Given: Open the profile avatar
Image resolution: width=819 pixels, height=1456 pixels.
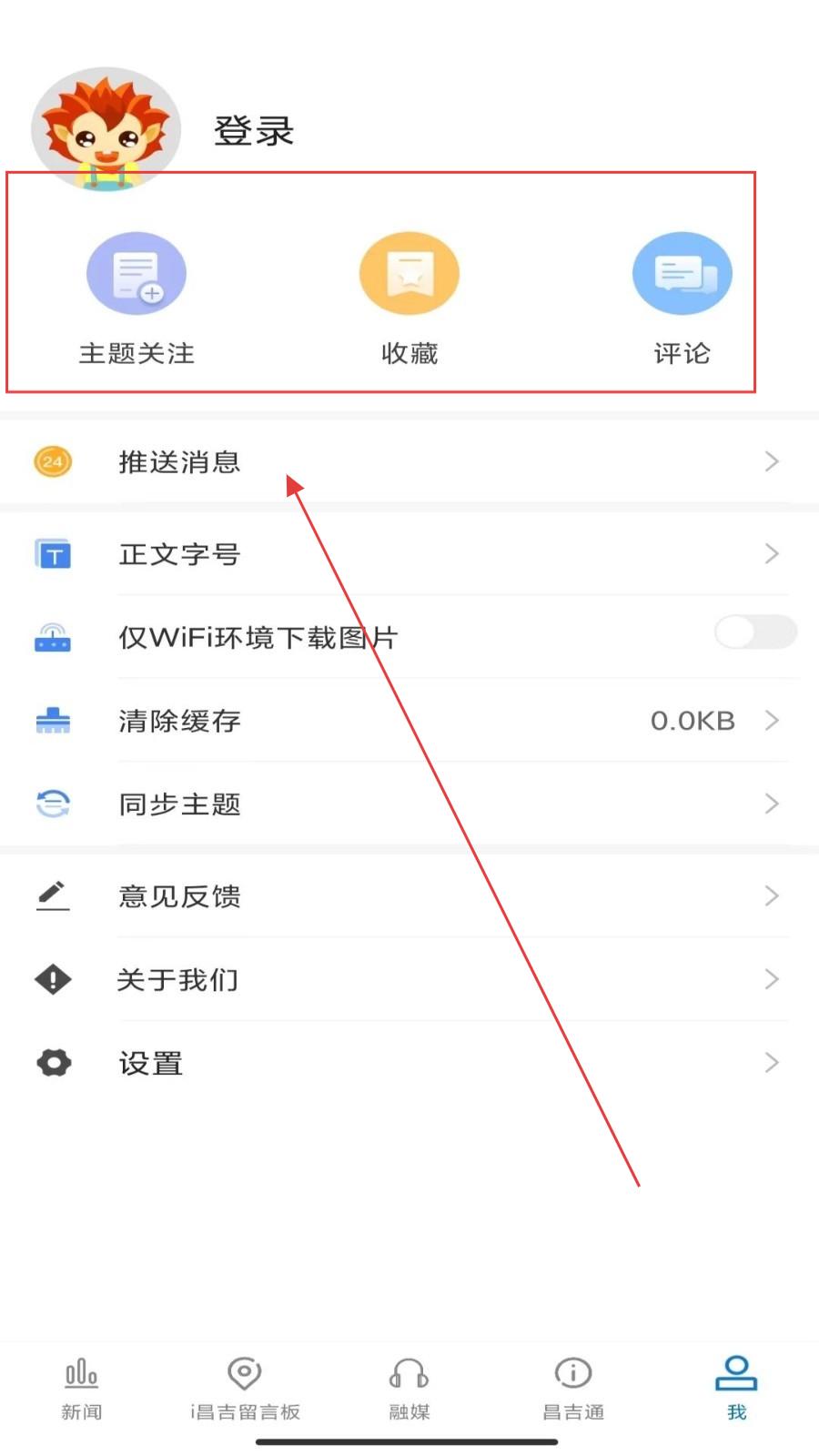Looking at the screenshot, I should point(106,128).
